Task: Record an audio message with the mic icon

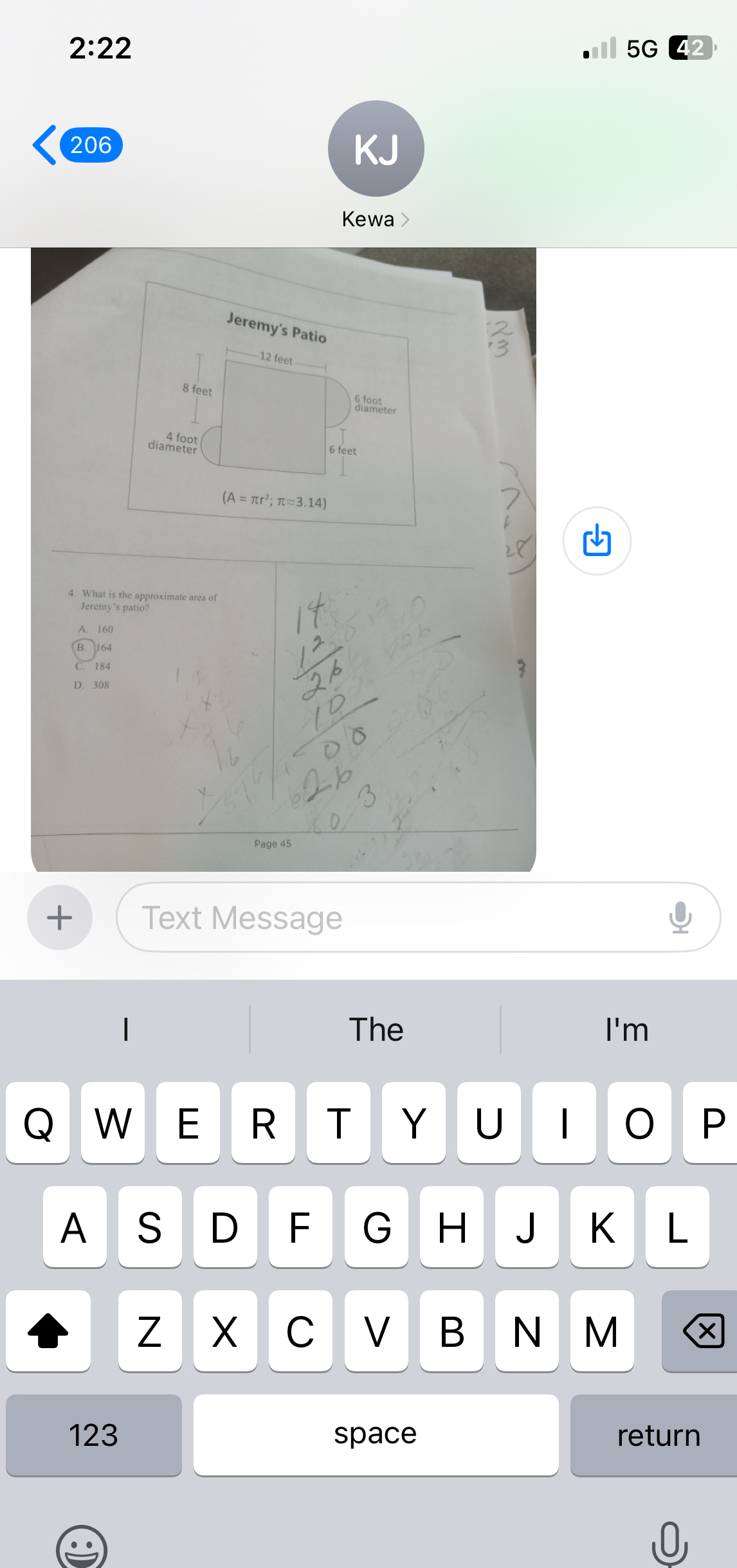Action: tap(680, 917)
